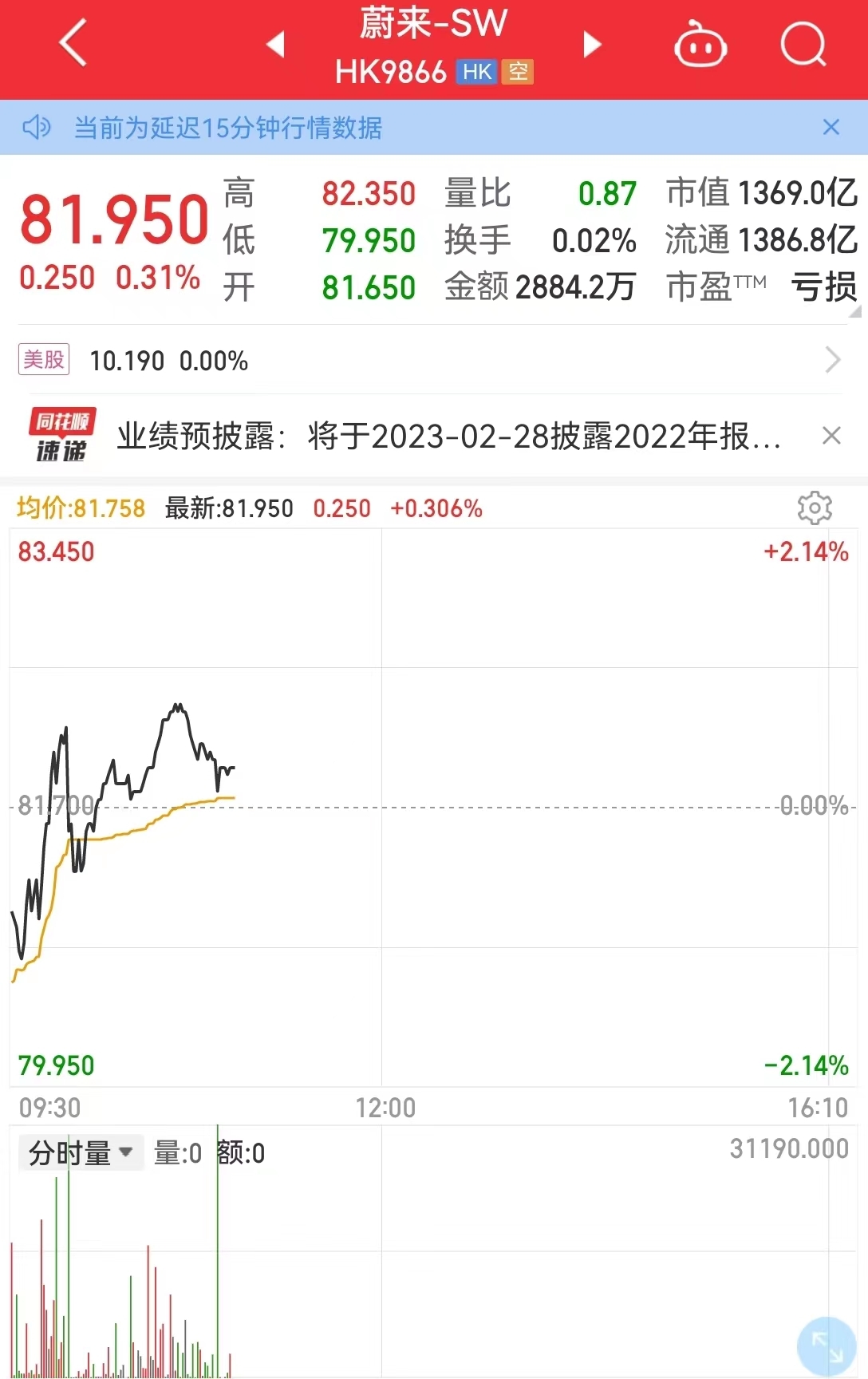Click the average price line value 均价:81.758
Screen dimensions: 868x1379
point(80,508)
